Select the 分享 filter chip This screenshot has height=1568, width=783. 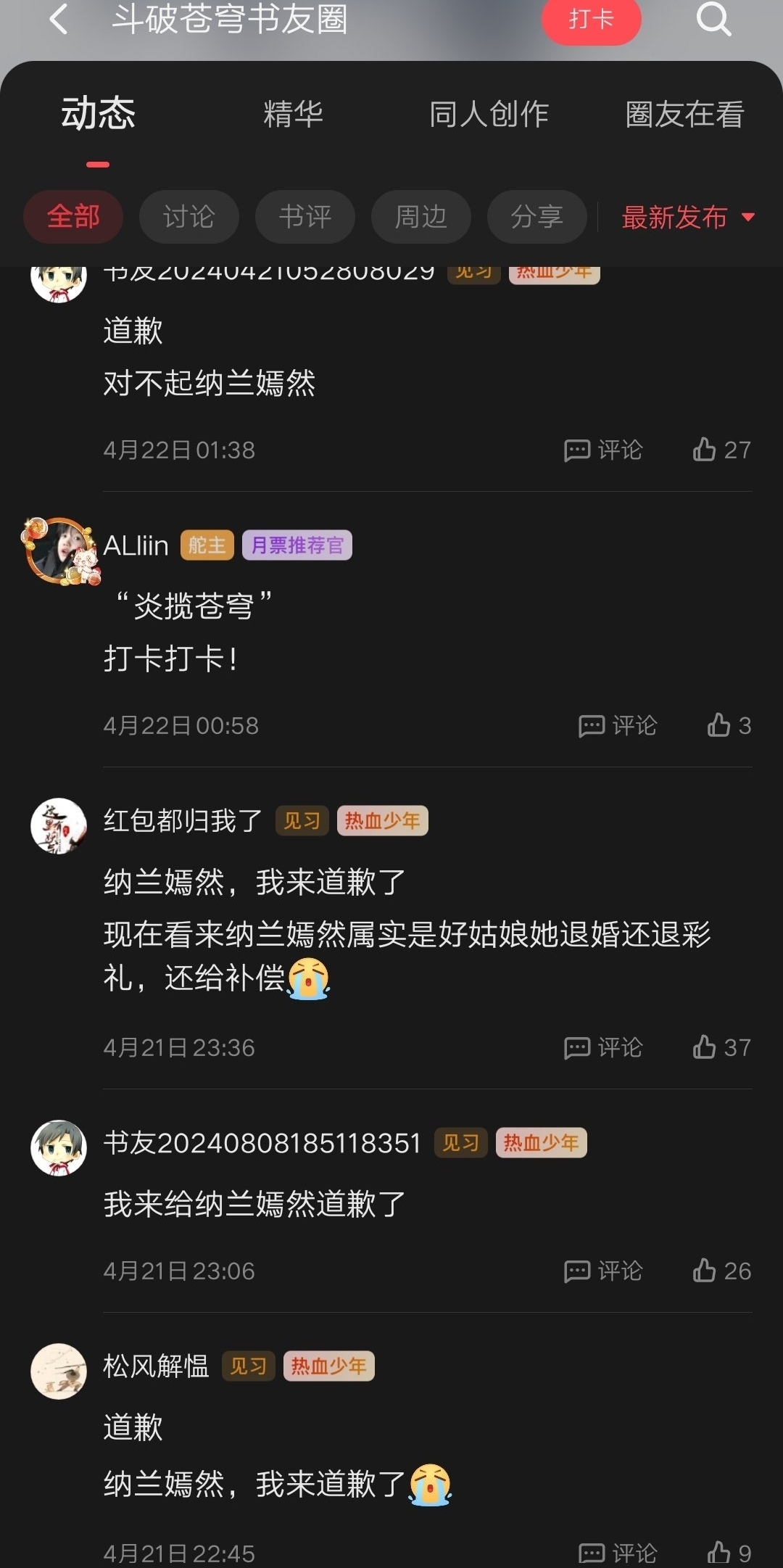(x=536, y=217)
